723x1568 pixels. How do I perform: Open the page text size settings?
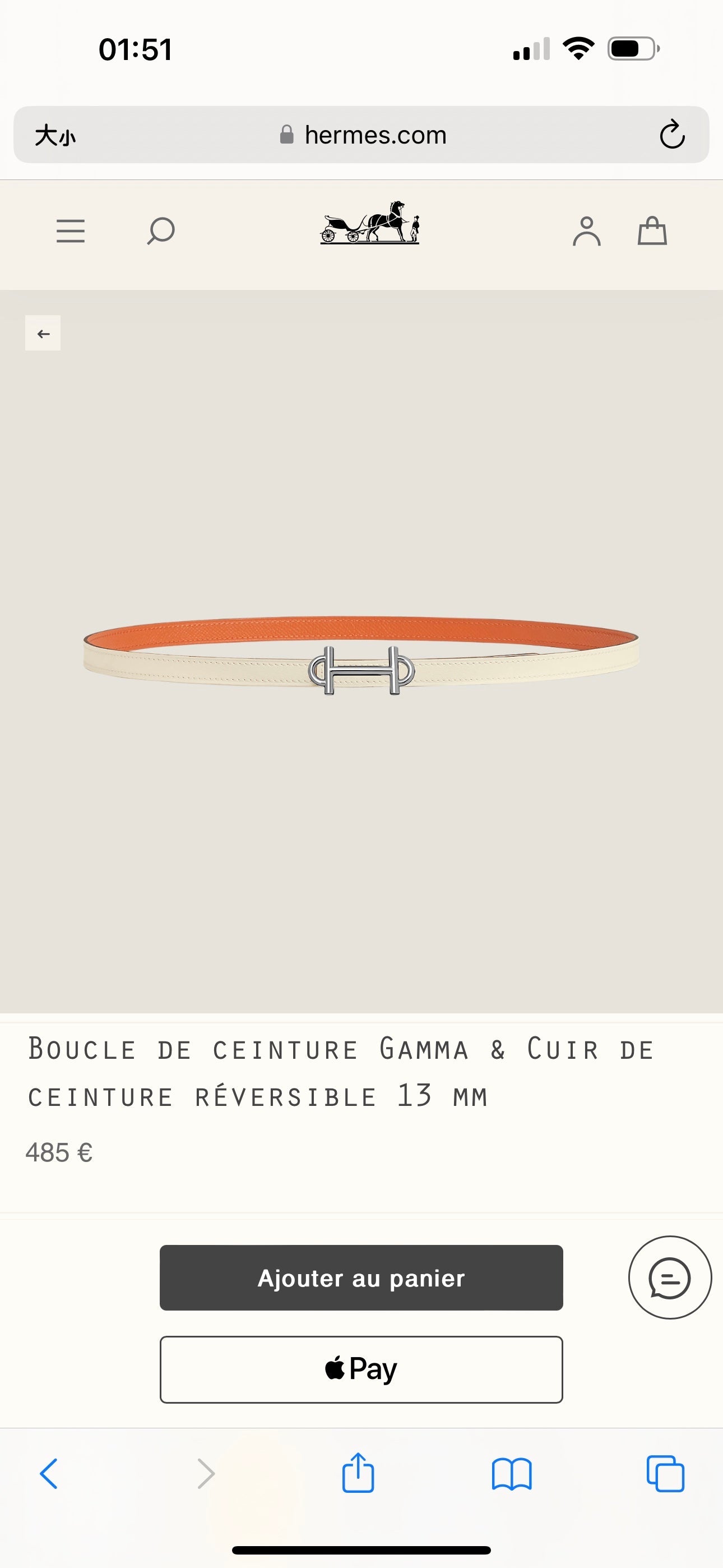tap(55, 135)
